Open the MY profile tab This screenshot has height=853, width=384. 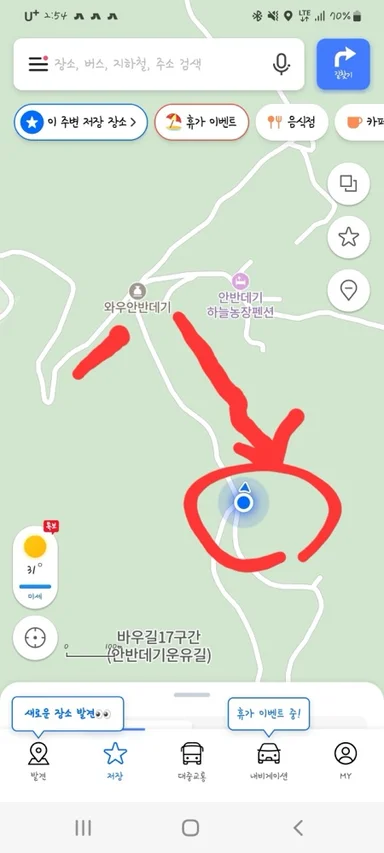coord(345,762)
